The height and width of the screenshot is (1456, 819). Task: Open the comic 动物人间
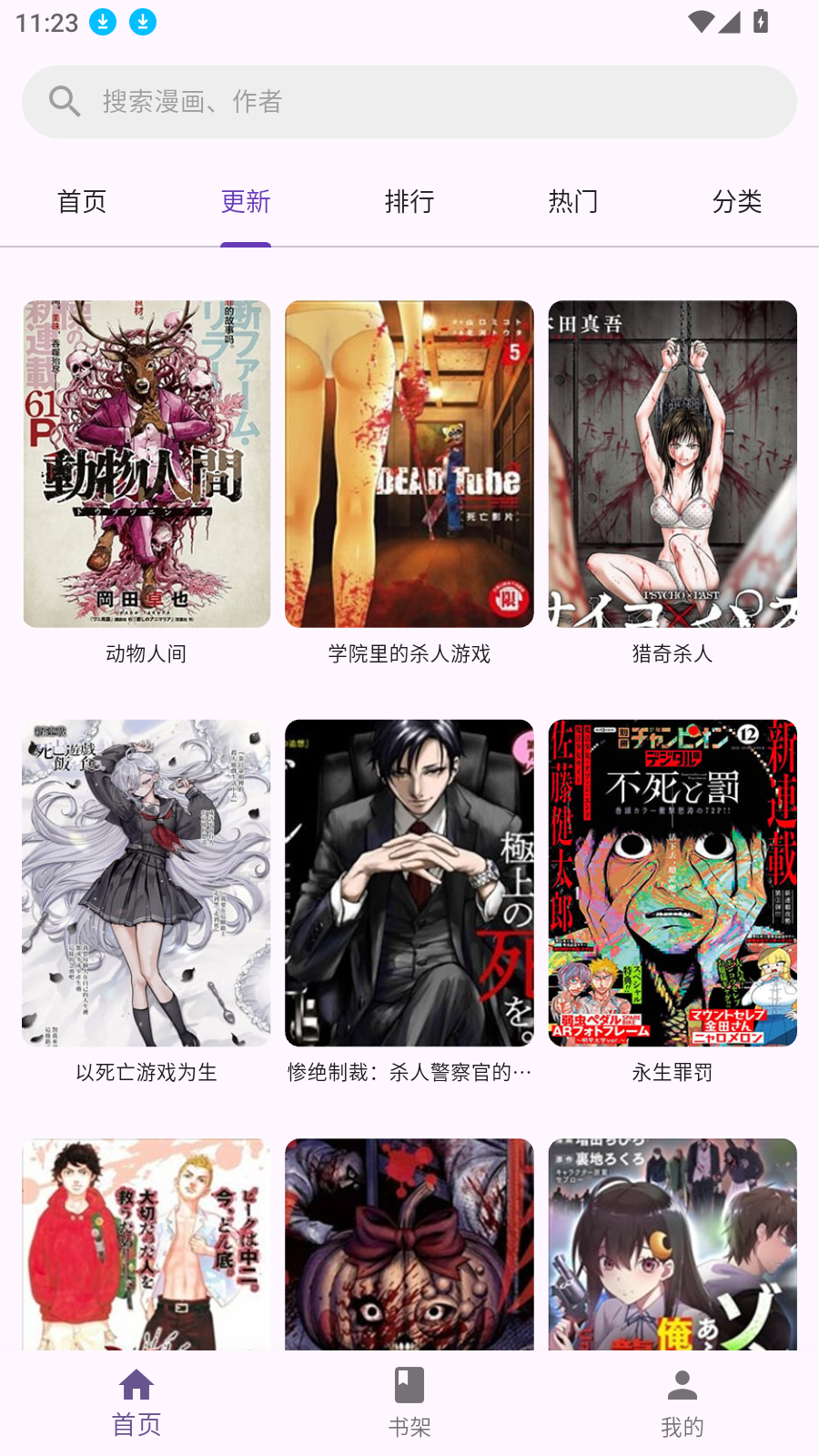(147, 464)
